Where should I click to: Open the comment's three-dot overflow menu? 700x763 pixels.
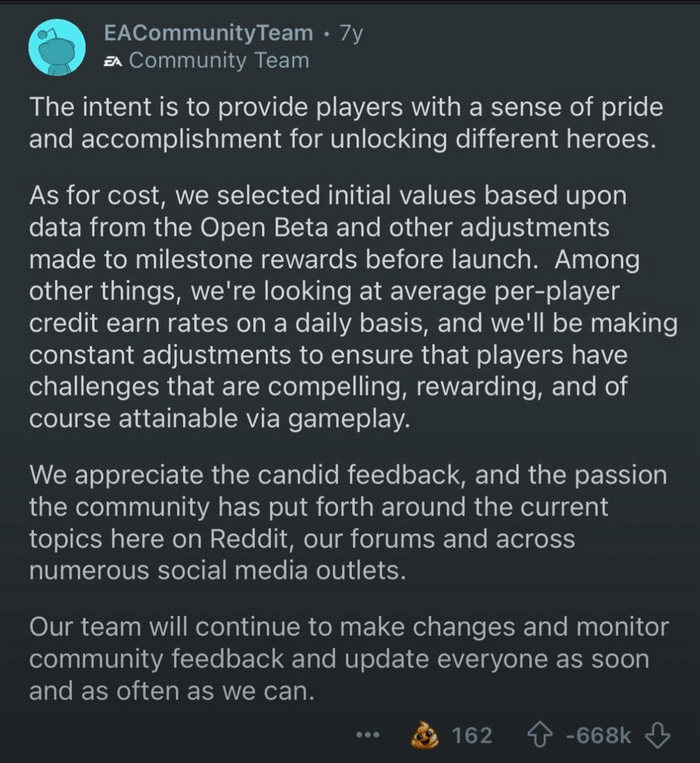pos(368,736)
